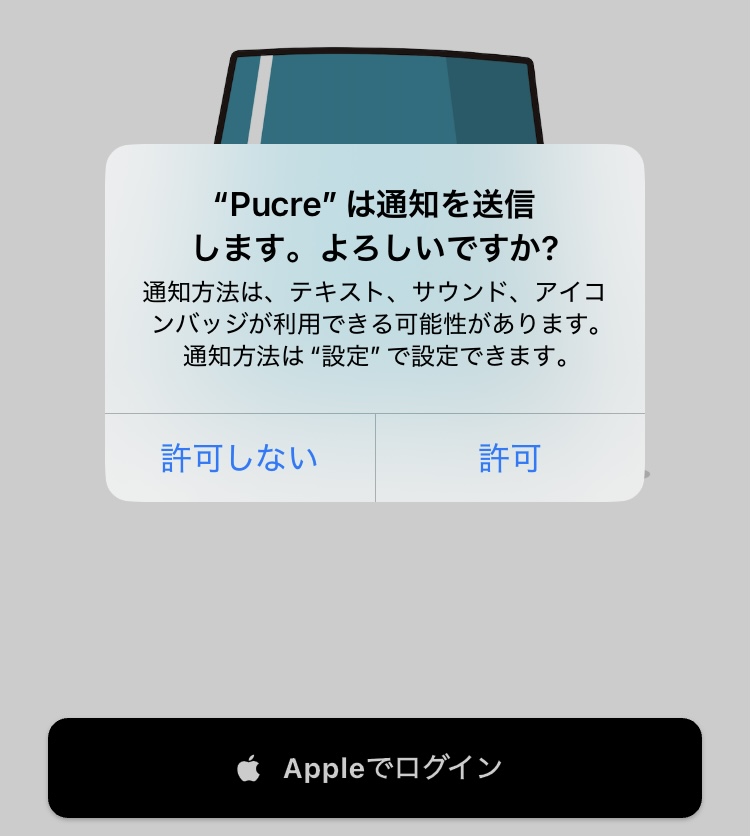Screen dimensions: 750x836
Task: Choose 許可しない to deny notifications
Action: (x=240, y=458)
